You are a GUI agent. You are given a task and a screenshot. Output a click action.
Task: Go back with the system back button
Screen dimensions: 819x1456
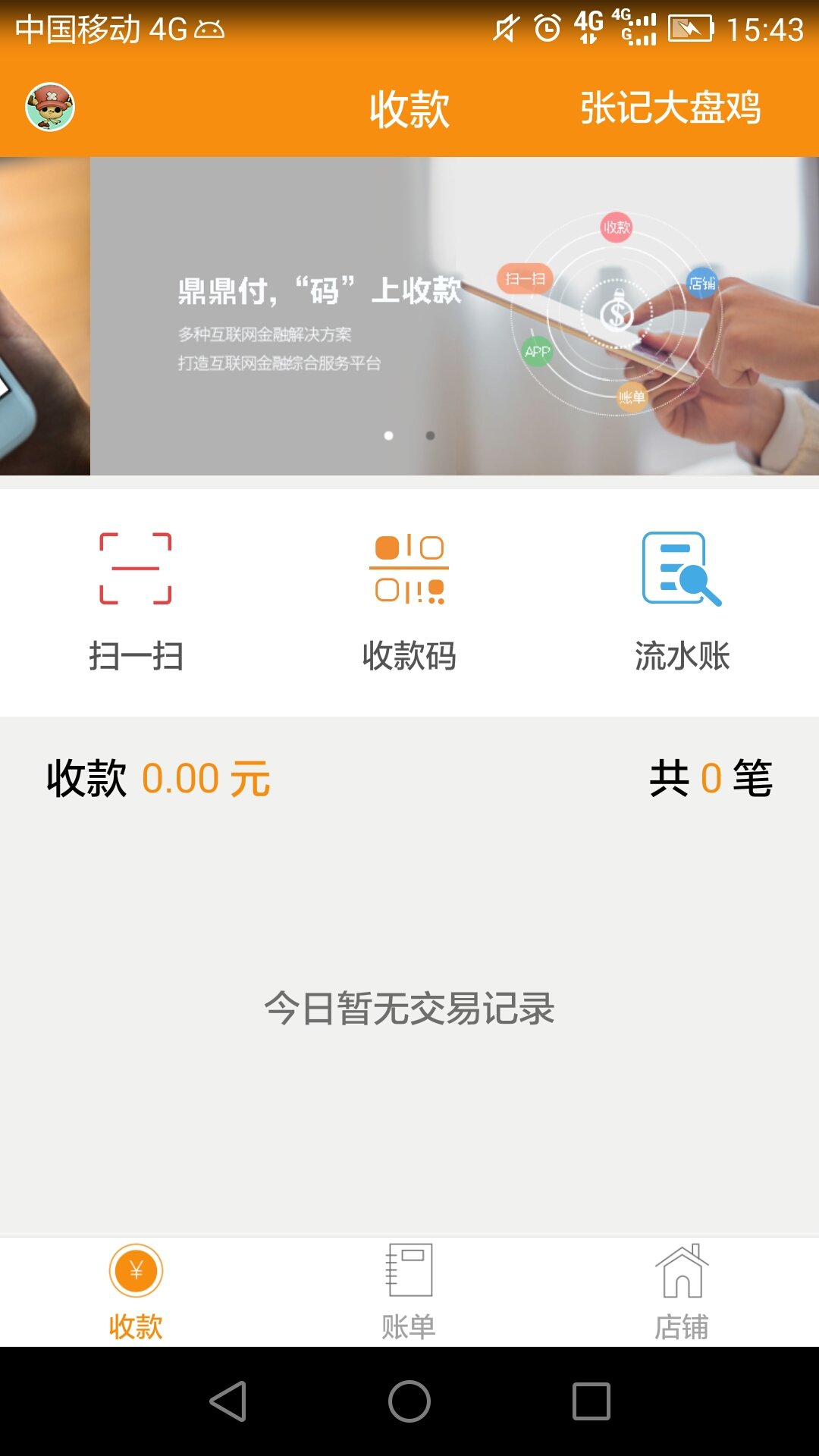(x=227, y=1401)
